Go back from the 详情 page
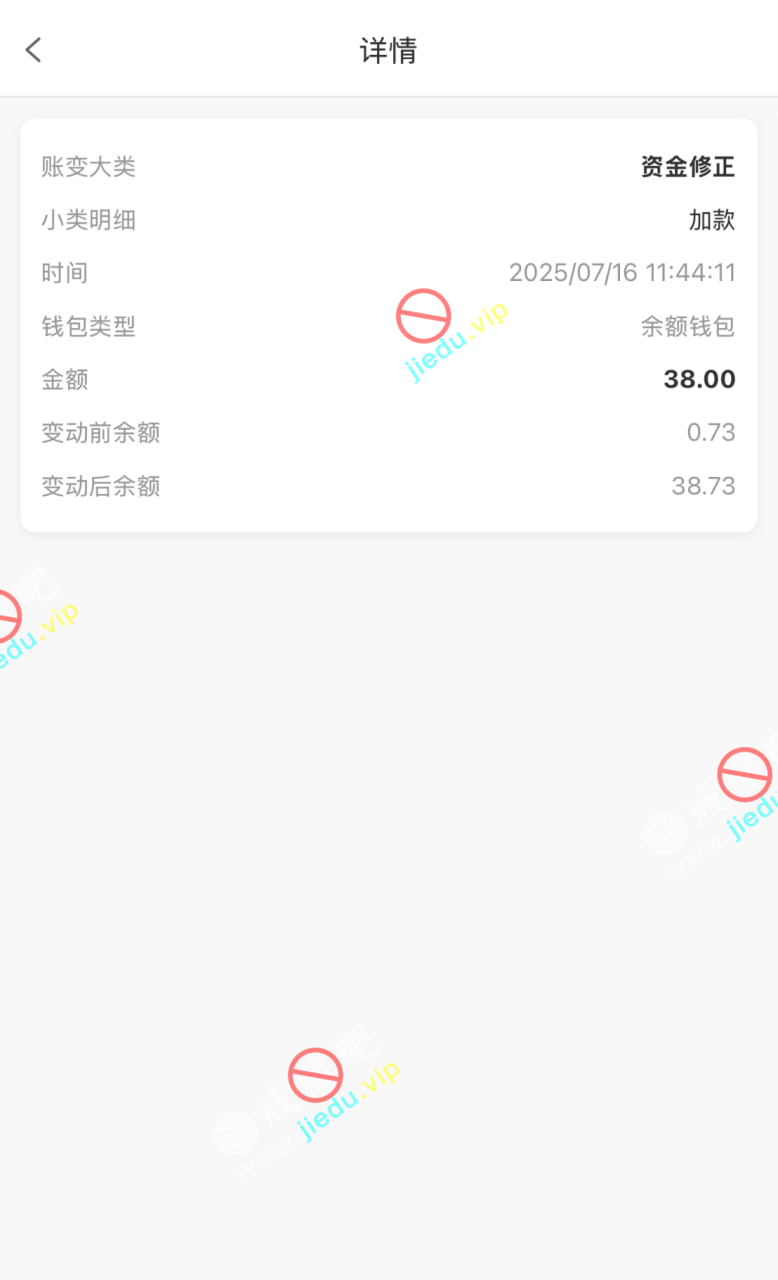This screenshot has height=1280, width=778. click(34, 50)
